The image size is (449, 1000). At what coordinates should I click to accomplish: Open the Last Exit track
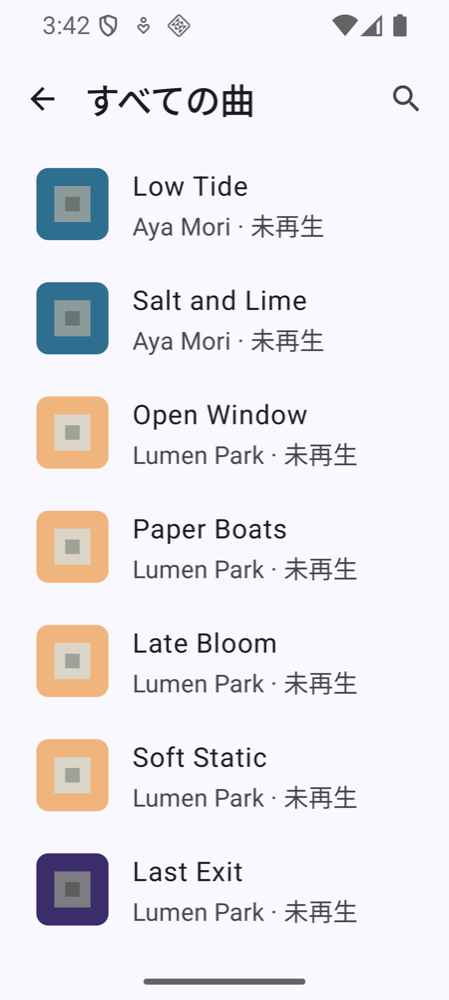[x=224, y=889]
